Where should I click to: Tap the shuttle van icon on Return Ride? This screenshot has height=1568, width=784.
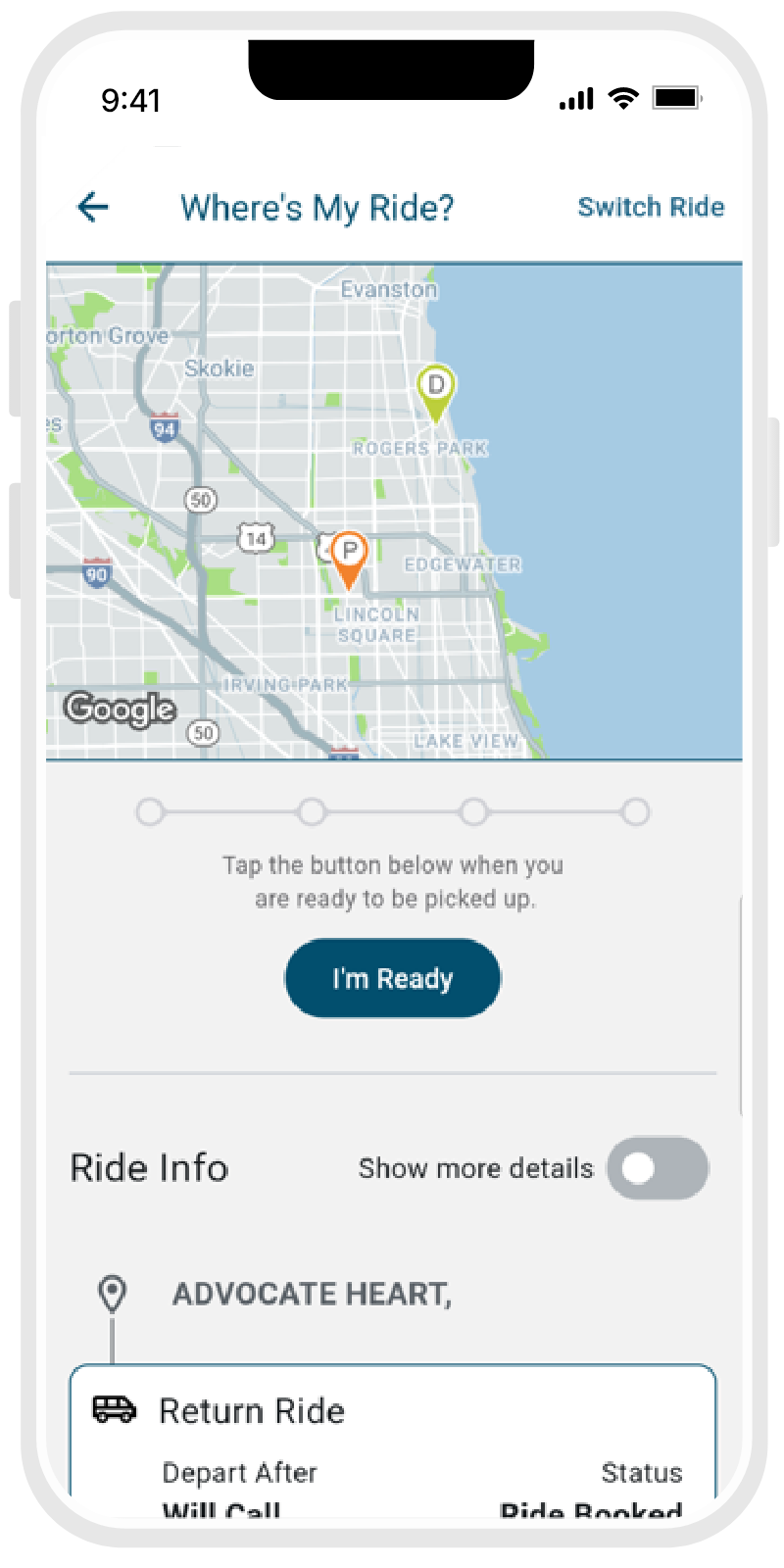(x=114, y=1410)
